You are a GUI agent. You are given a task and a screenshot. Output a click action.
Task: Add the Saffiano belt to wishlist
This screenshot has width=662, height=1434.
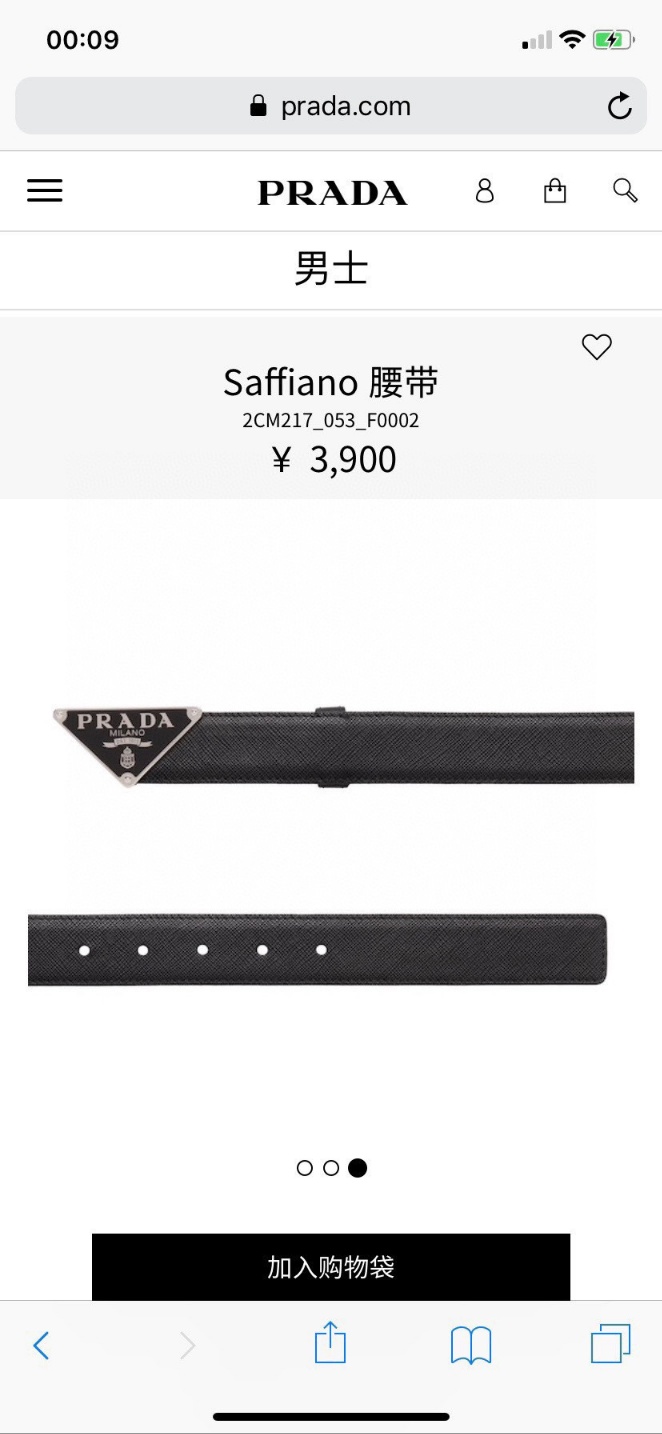597,347
